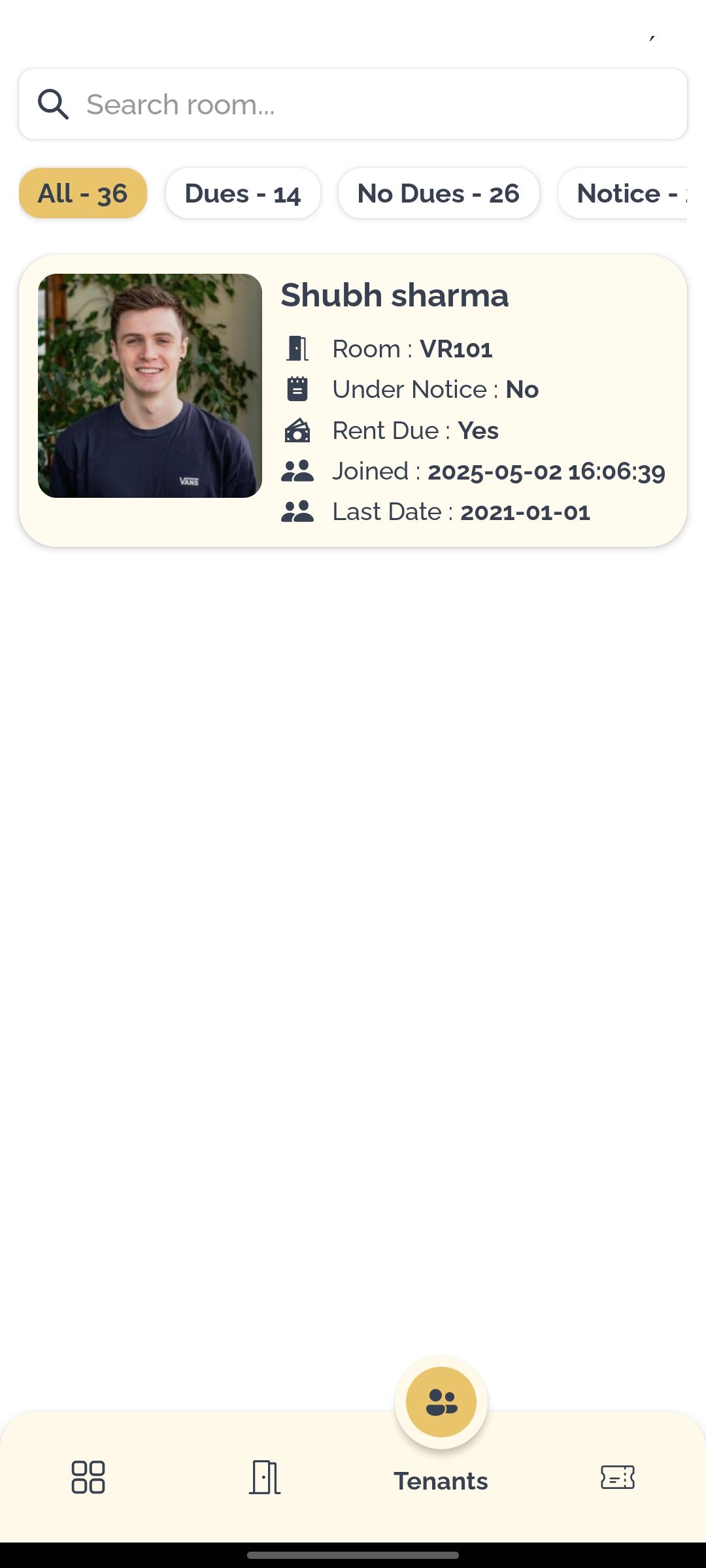Switch to the dashboard grid tab

(88, 1477)
